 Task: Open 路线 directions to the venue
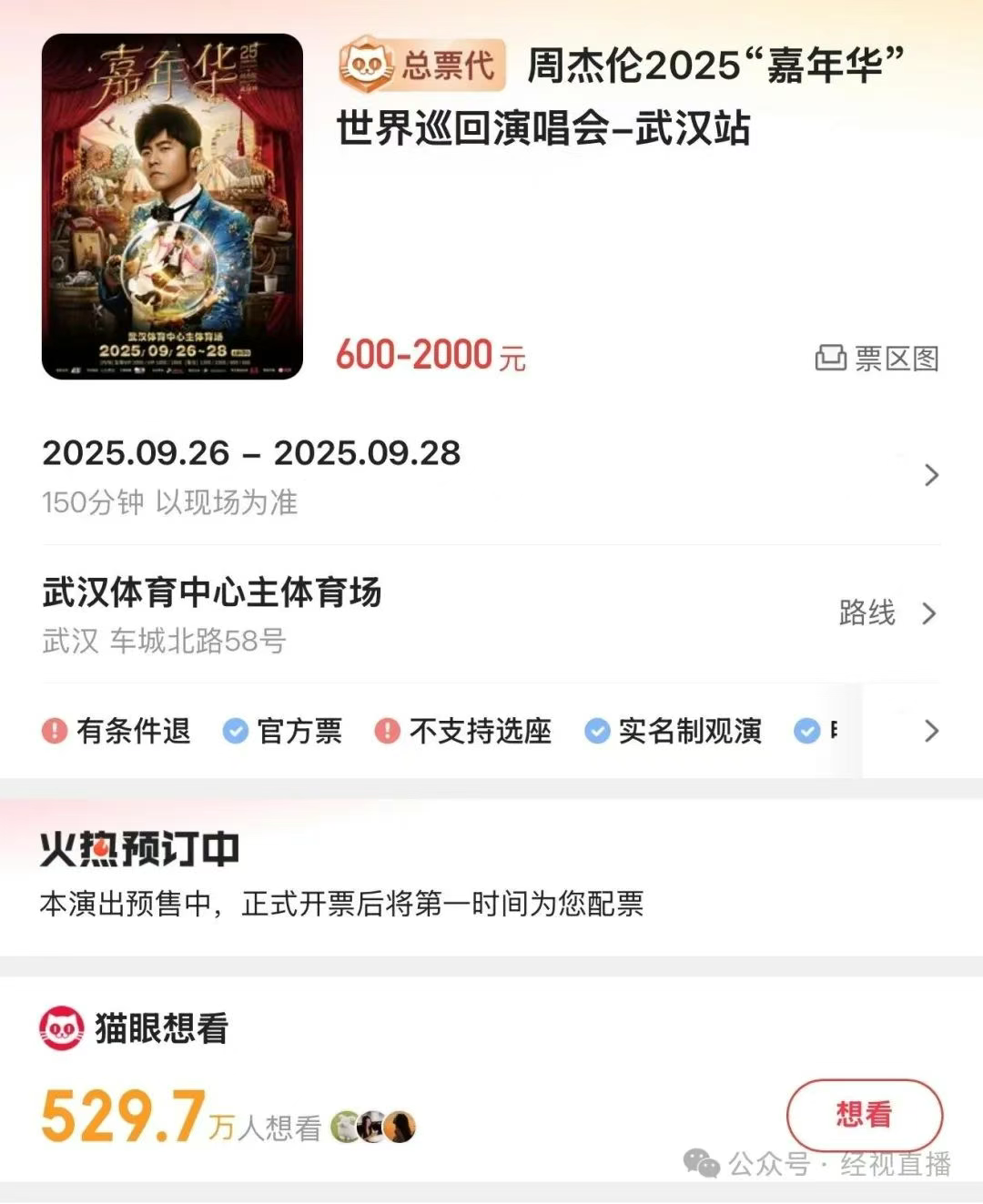pyautogui.click(x=887, y=612)
